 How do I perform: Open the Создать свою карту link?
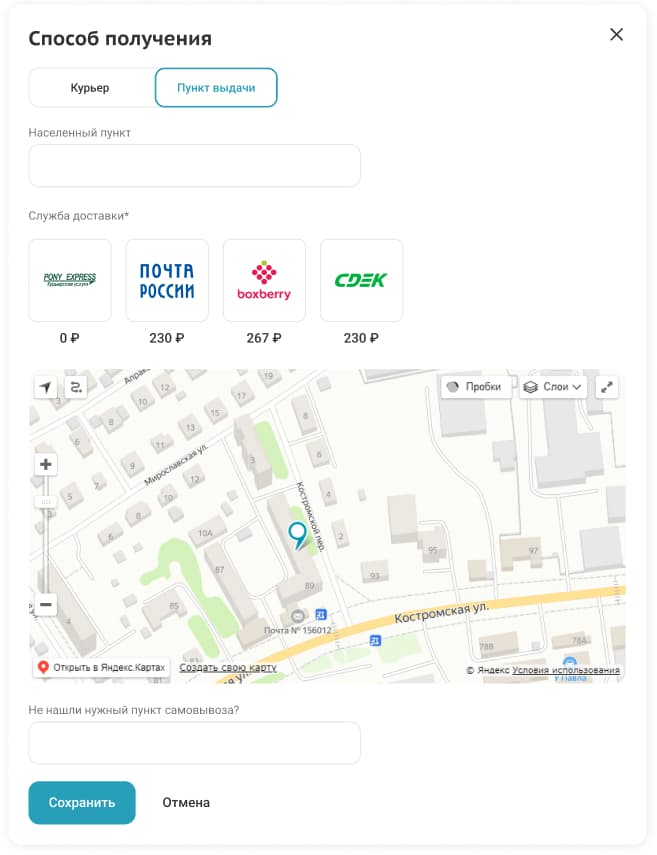[228, 668]
